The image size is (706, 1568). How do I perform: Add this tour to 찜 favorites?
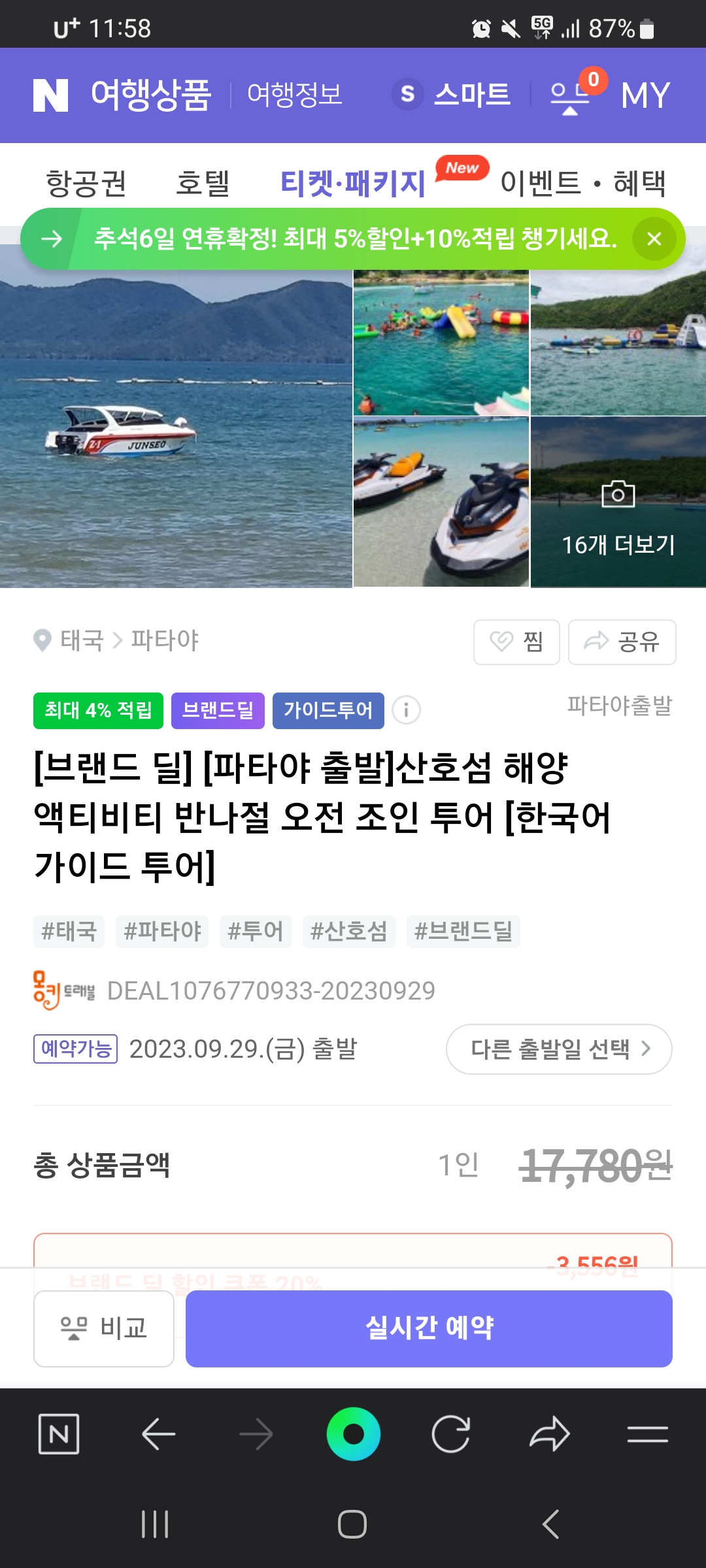pyautogui.click(x=516, y=642)
